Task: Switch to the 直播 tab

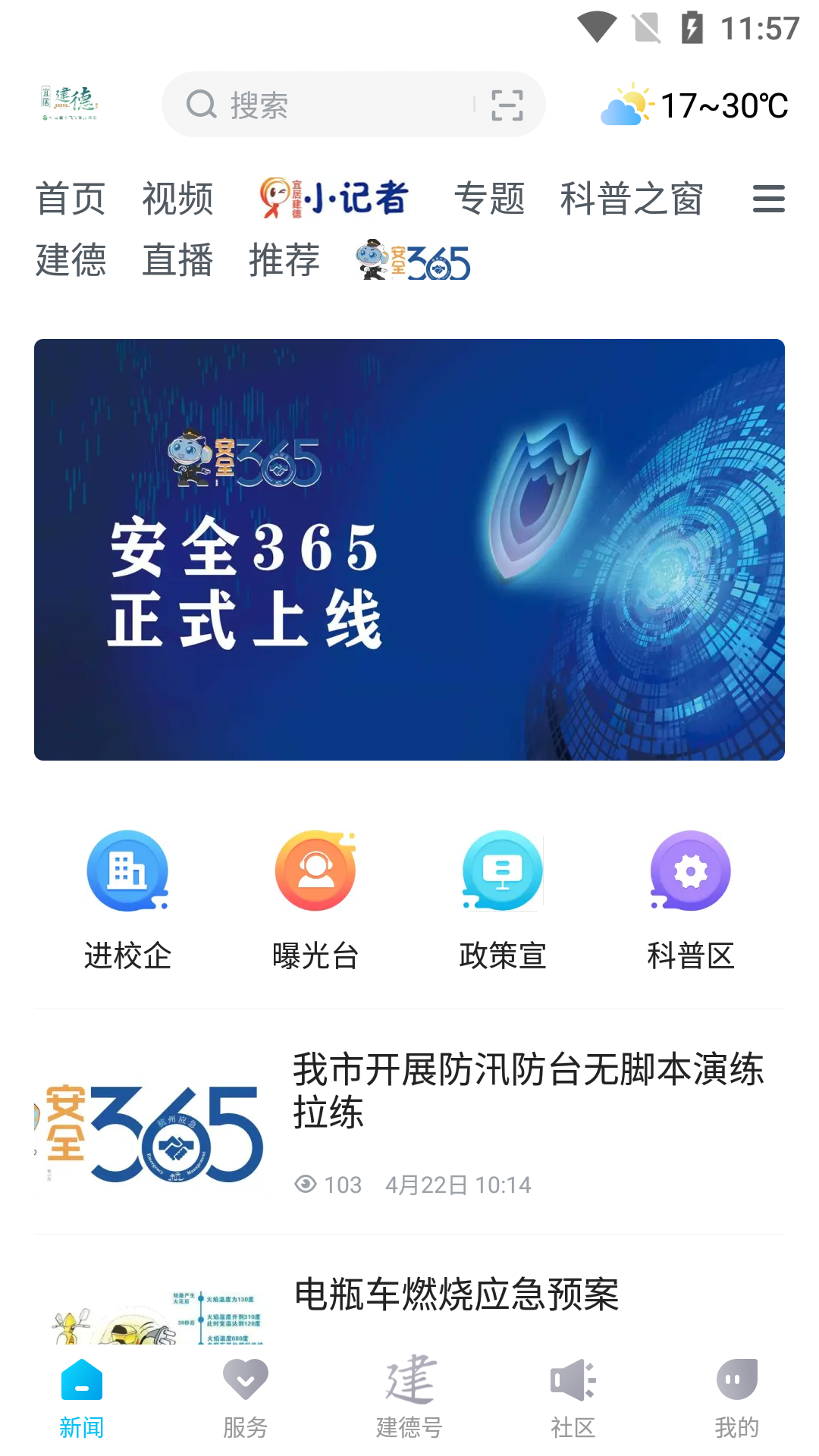Action: 177,260
